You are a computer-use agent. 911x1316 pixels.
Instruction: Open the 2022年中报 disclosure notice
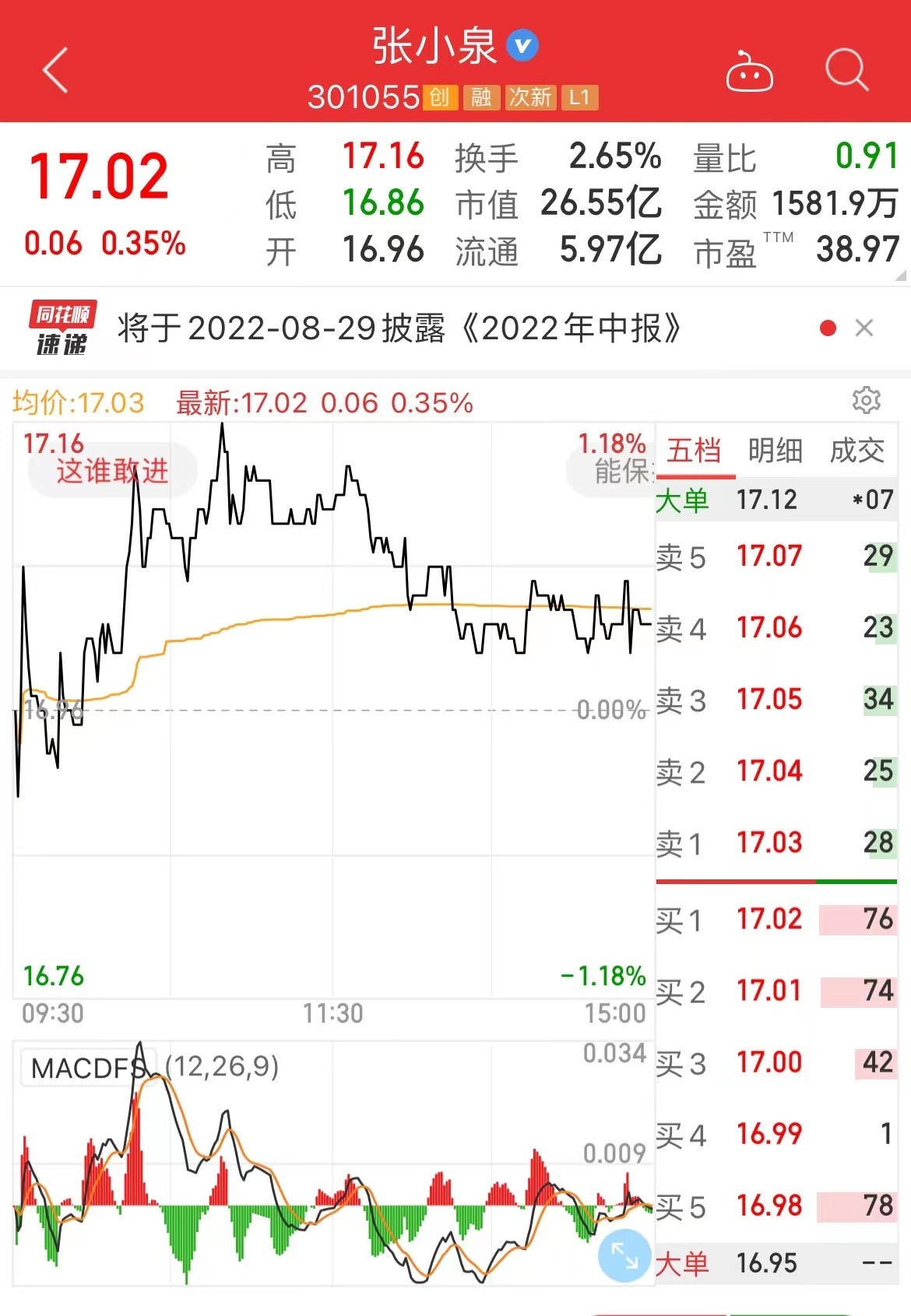(x=399, y=328)
